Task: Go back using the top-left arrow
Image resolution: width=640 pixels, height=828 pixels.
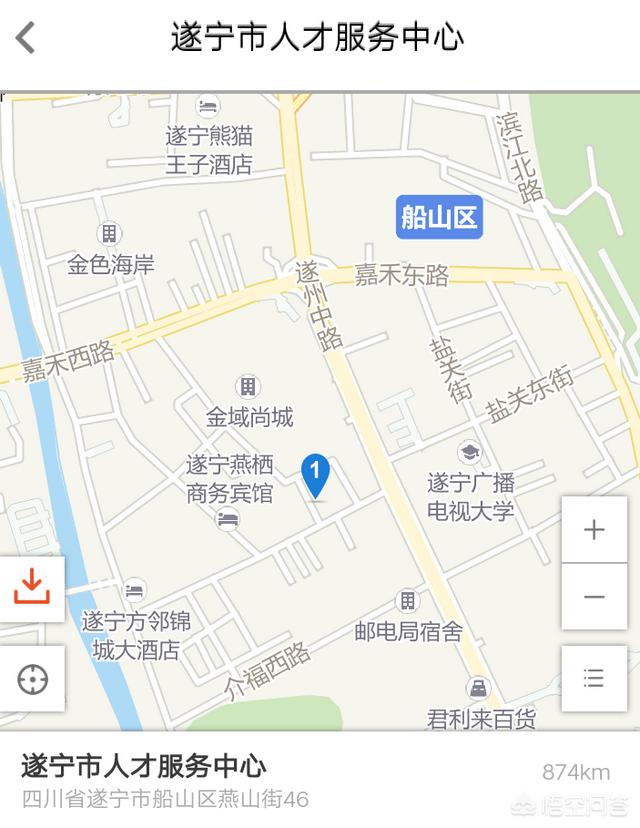Action: click(26, 39)
